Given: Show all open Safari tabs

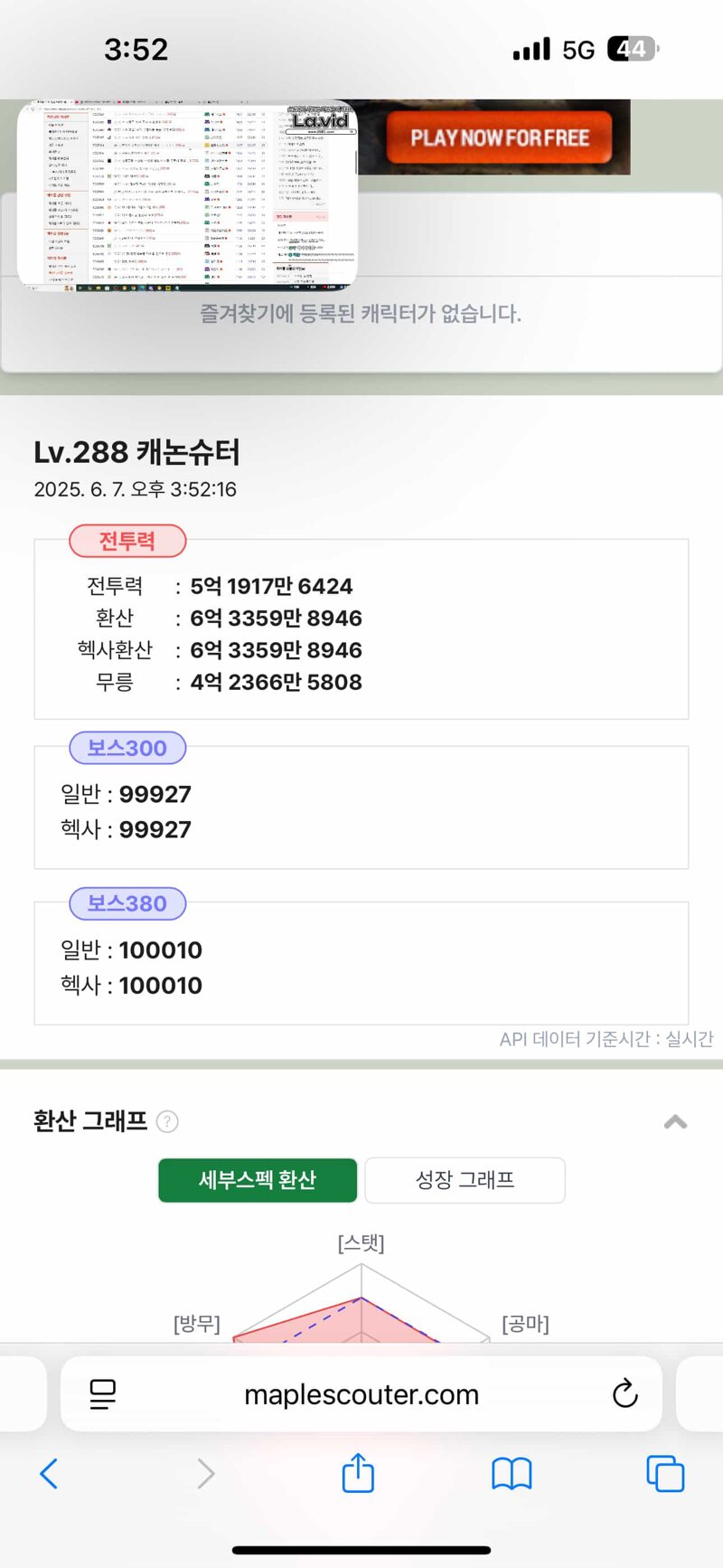Looking at the screenshot, I should [665, 1474].
